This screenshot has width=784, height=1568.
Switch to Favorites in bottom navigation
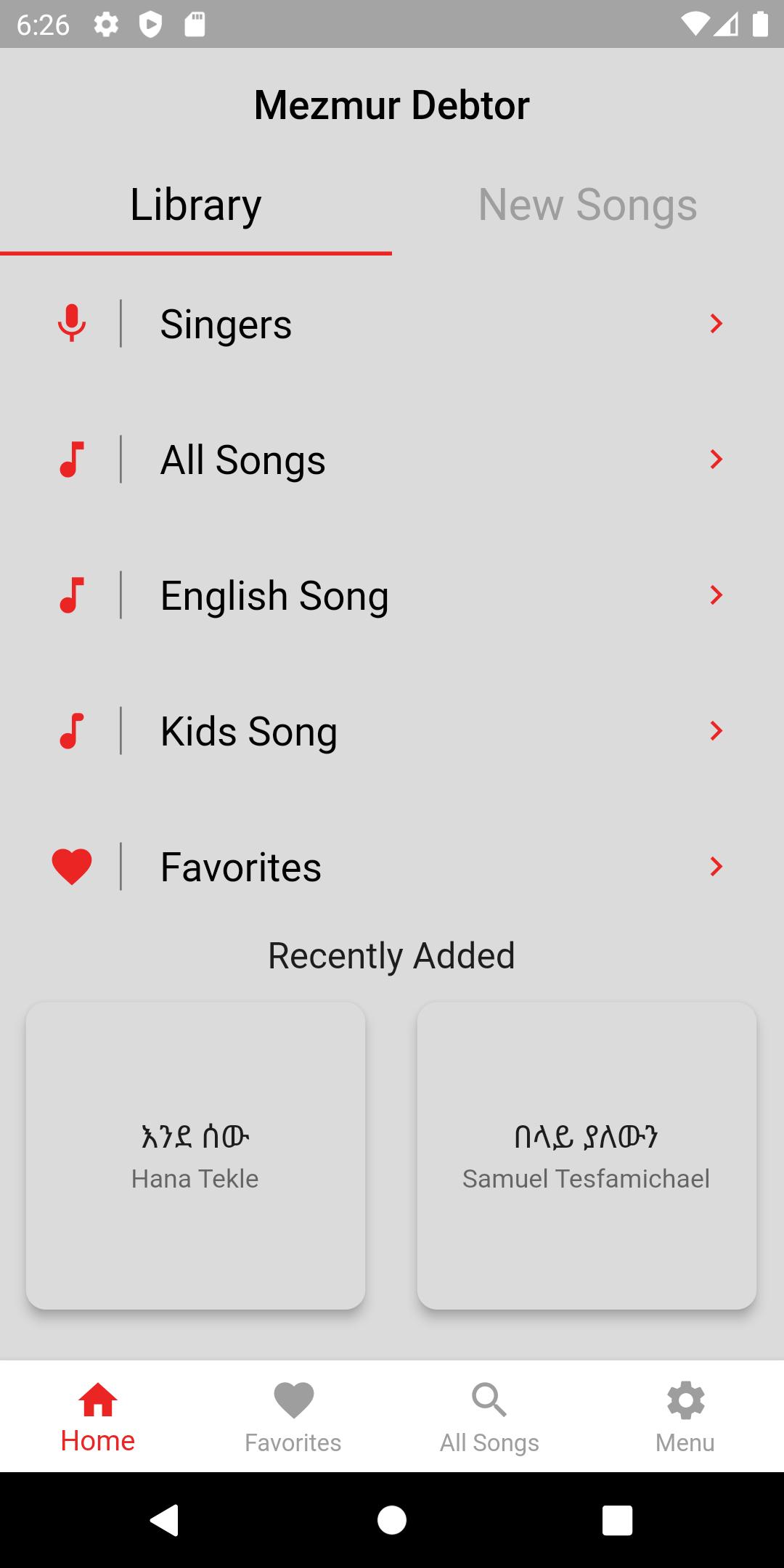click(x=293, y=1417)
